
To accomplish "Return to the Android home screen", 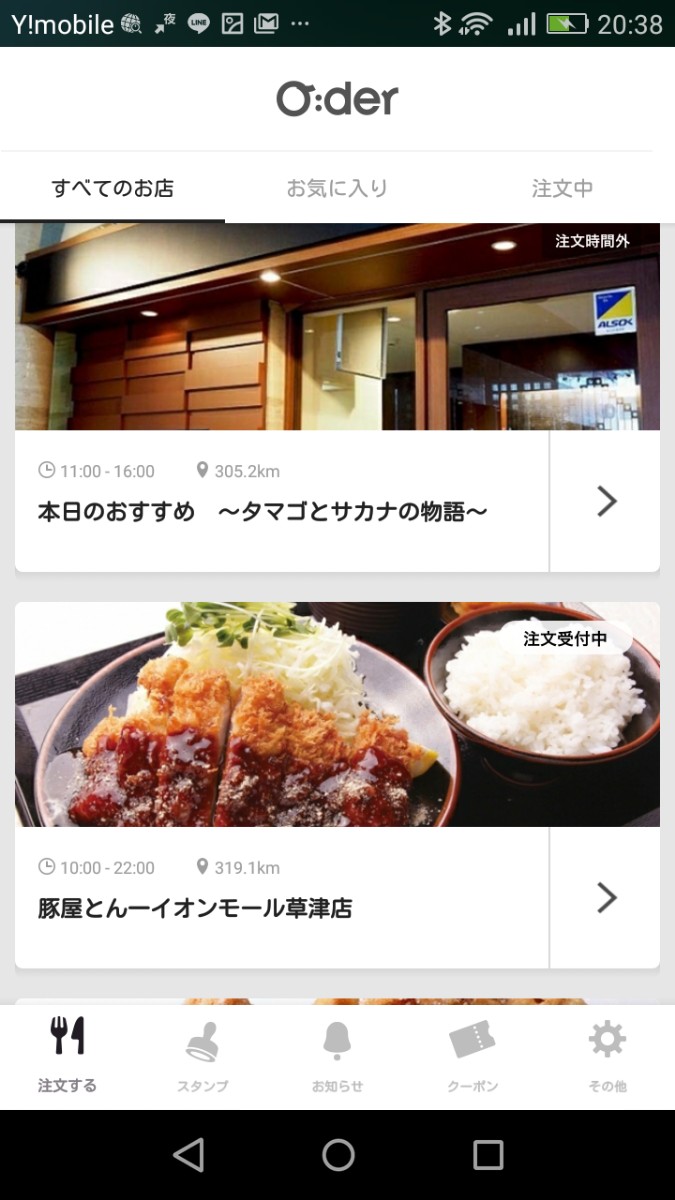I will pyautogui.click(x=338, y=1155).
